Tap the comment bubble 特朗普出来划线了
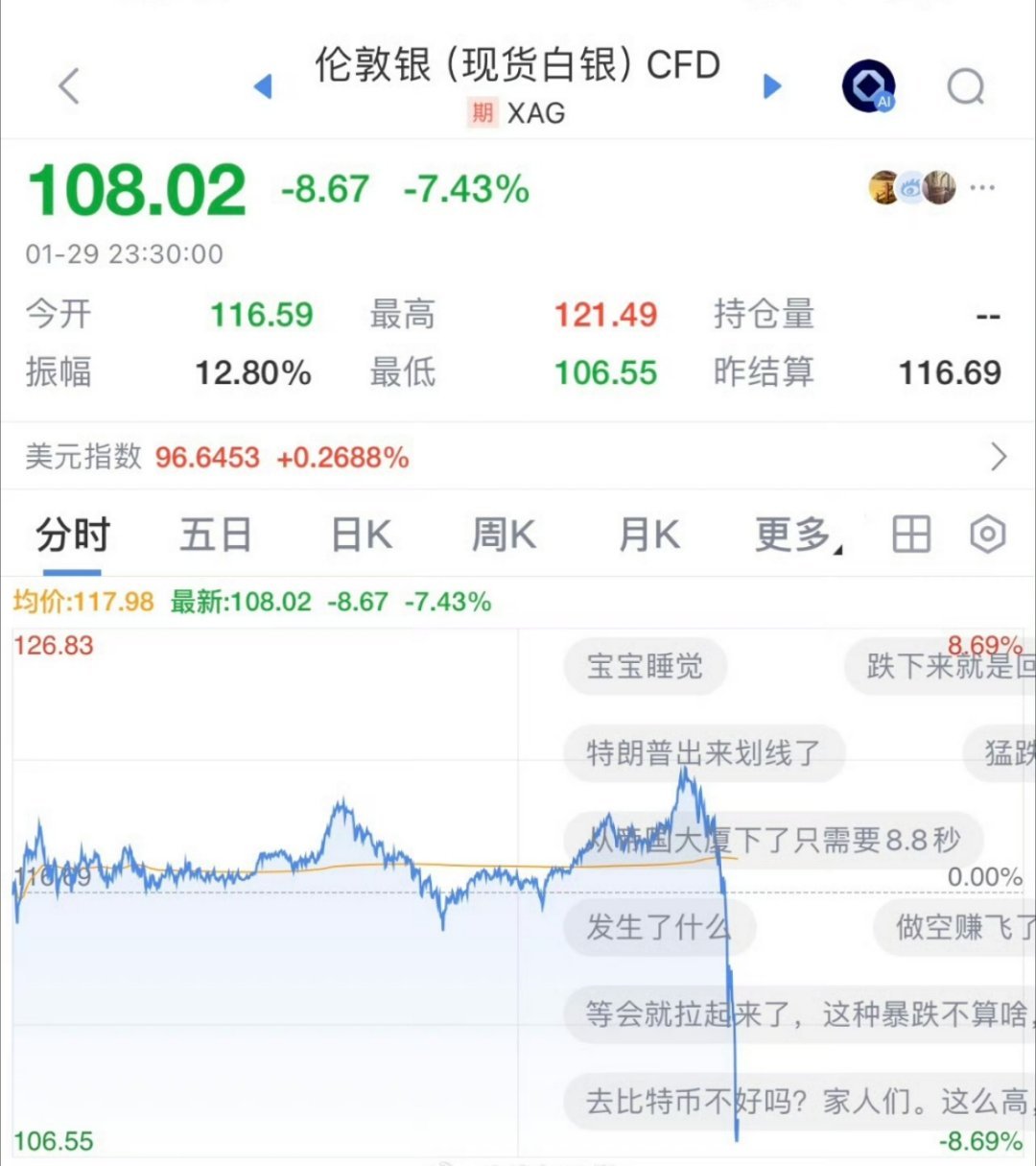This screenshot has height=1166, width=1036. (x=703, y=755)
